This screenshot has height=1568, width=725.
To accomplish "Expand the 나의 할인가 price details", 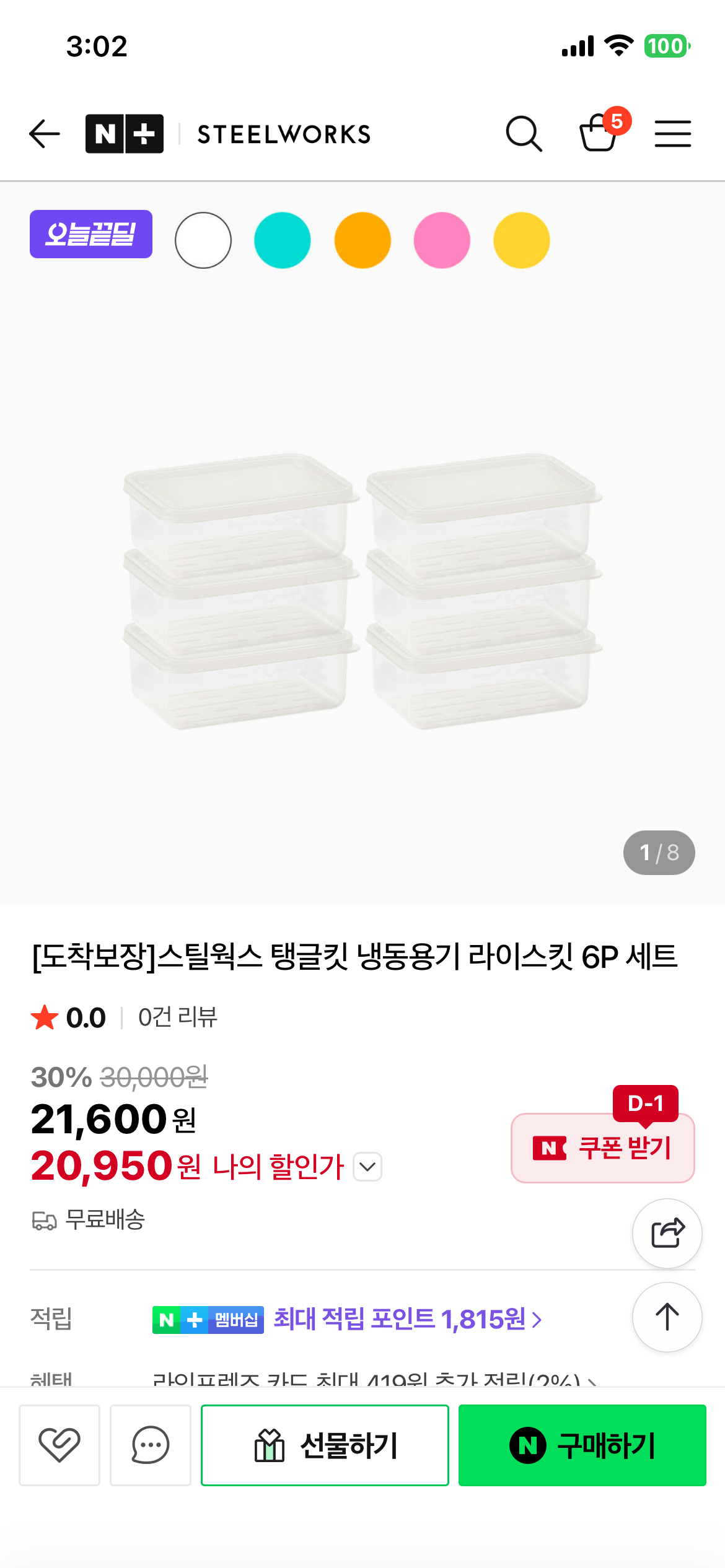I will coord(367,1167).
